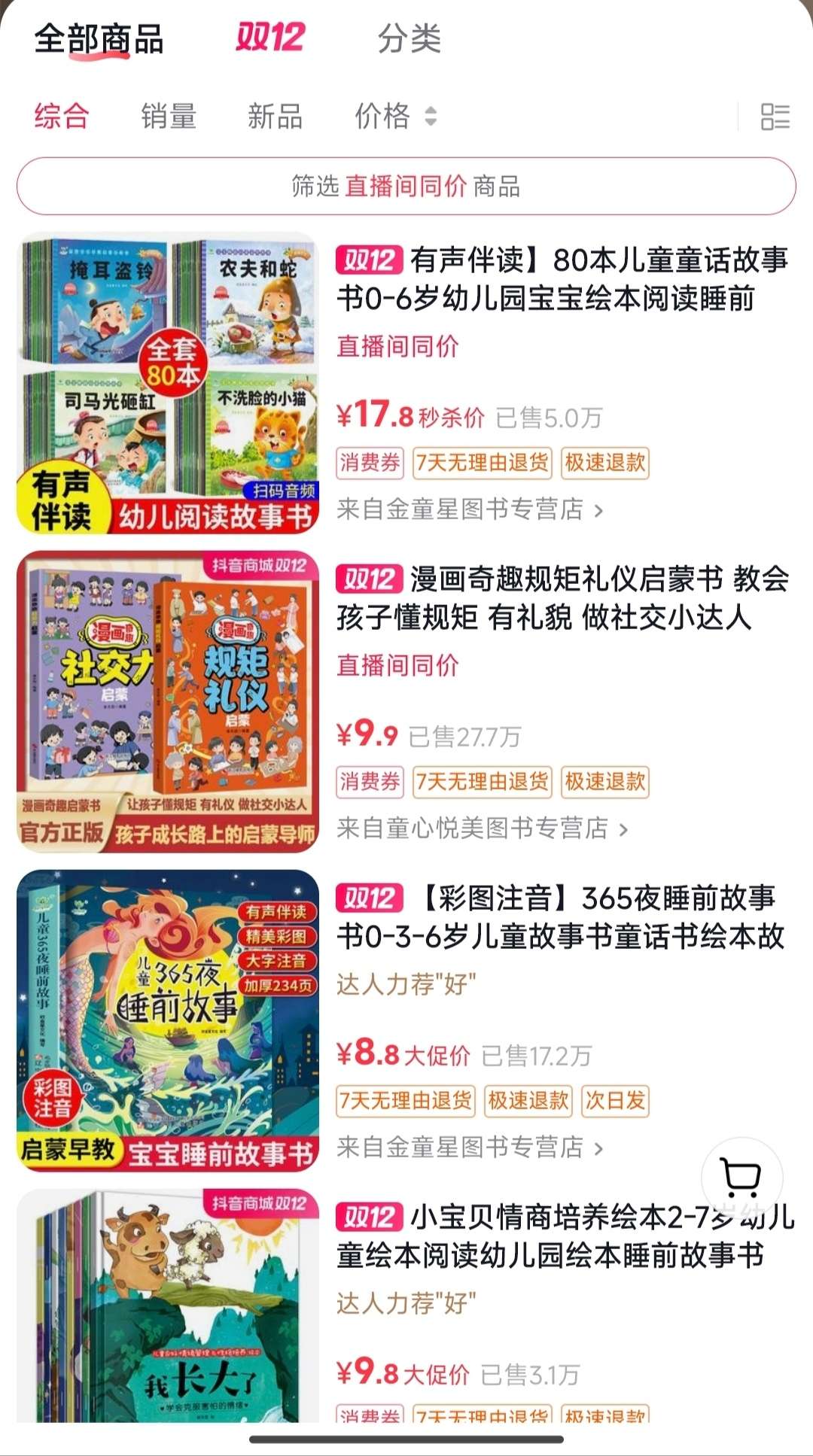Open the 365夜睡前故事 product
This screenshot has width=813, height=1456.
point(561,917)
